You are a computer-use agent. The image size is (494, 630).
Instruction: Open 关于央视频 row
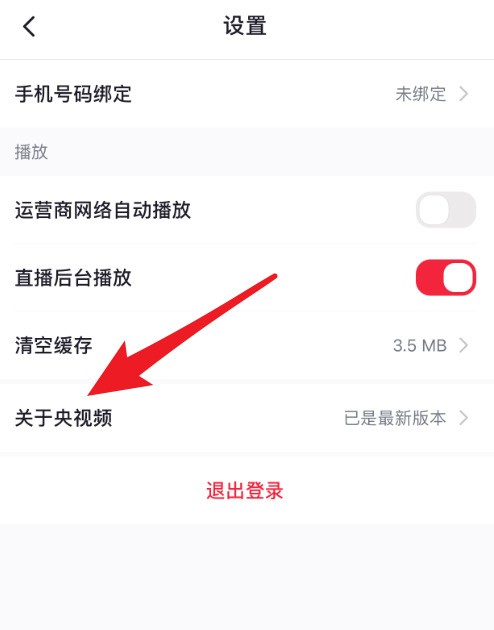click(247, 418)
